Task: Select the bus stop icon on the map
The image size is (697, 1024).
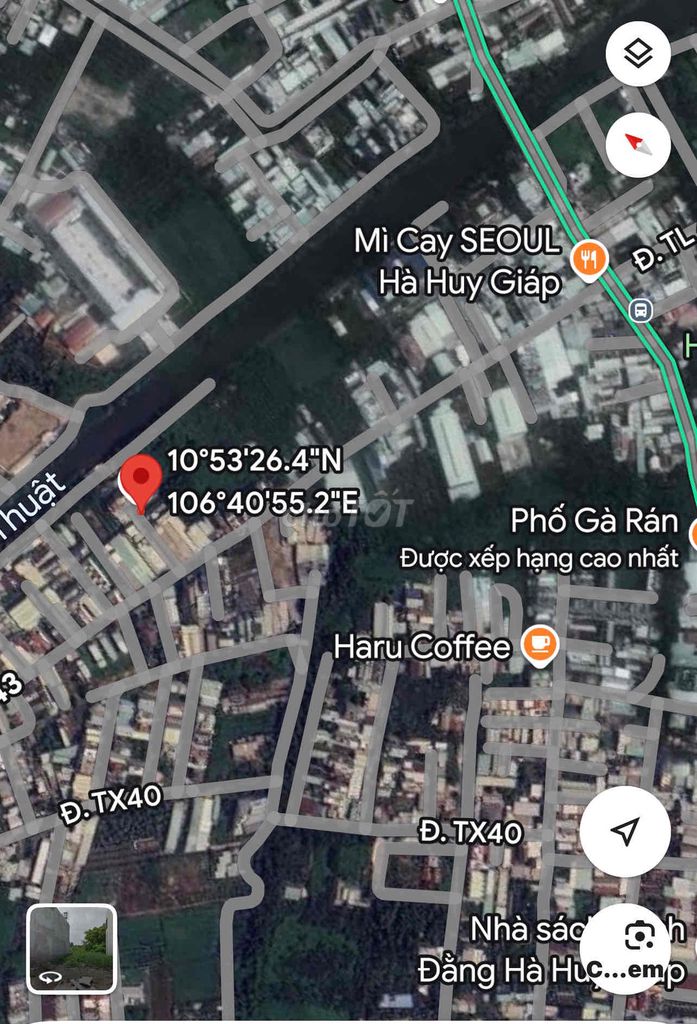Action: pos(640,310)
